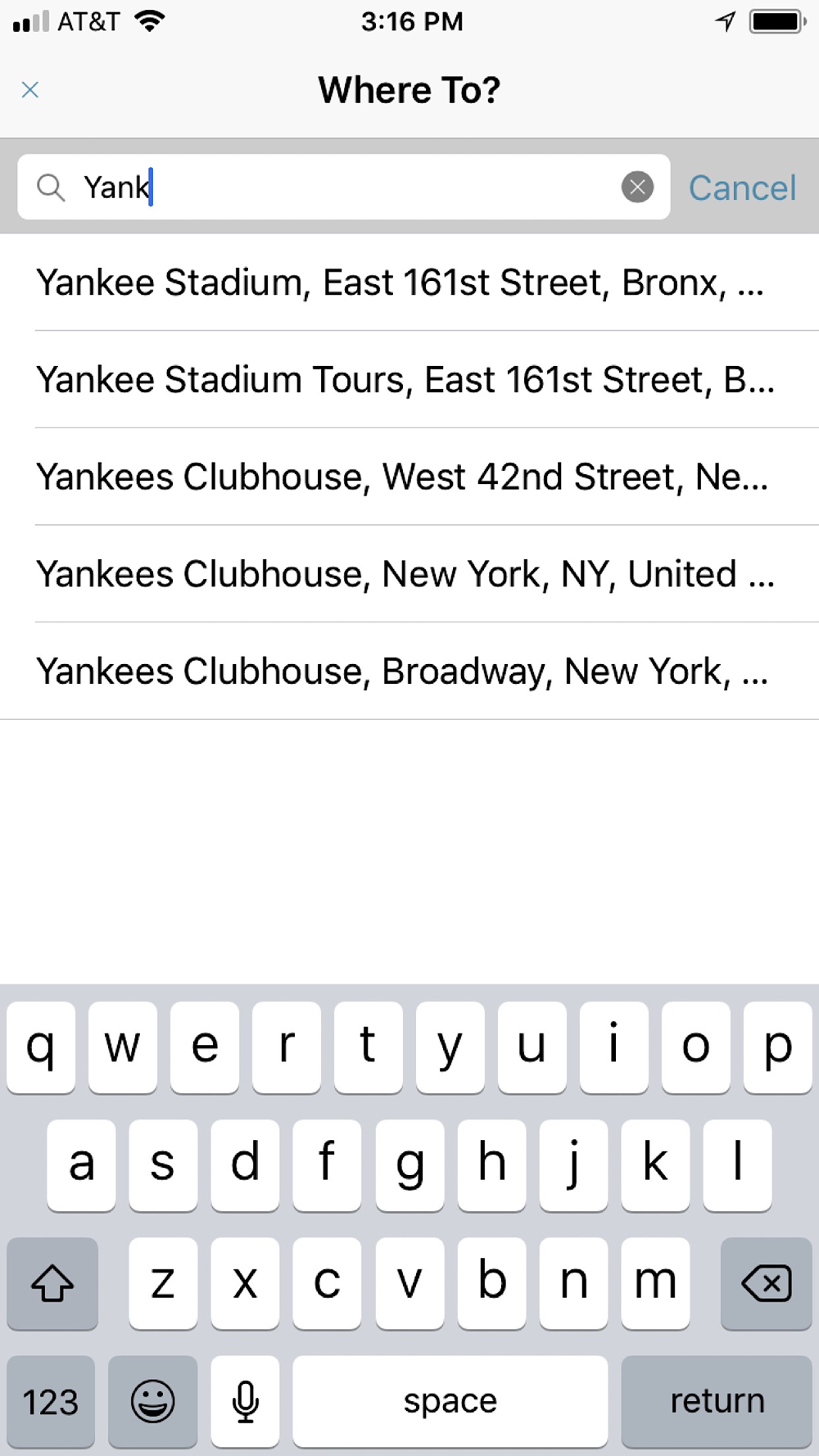This screenshot has width=819, height=1456.
Task: Pick Yankees Clubhouse on West 42nd Street
Action: click(x=403, y=477)
